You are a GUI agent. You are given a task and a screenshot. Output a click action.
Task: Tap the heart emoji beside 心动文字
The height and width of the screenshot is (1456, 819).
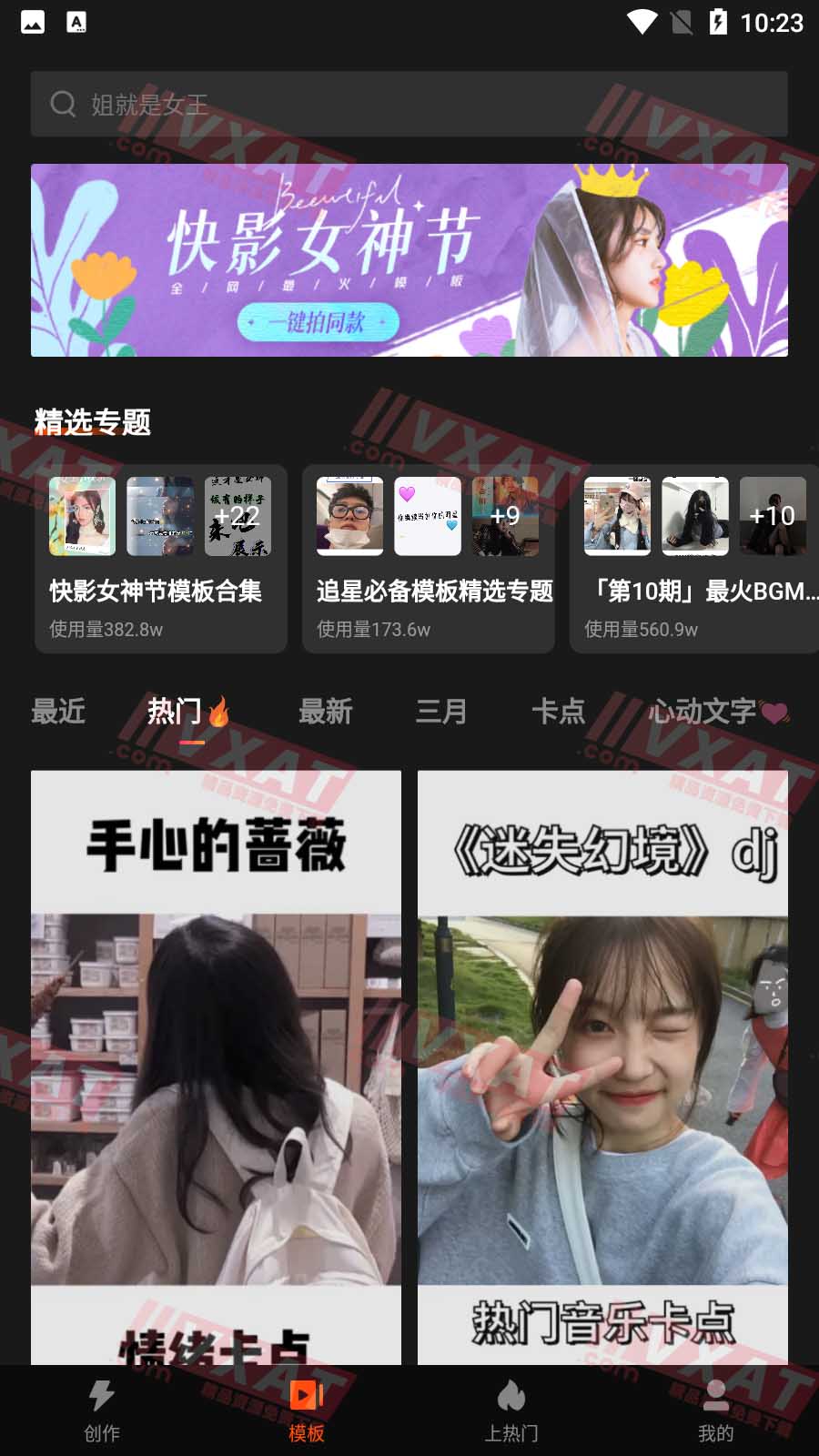coord(772,712)
